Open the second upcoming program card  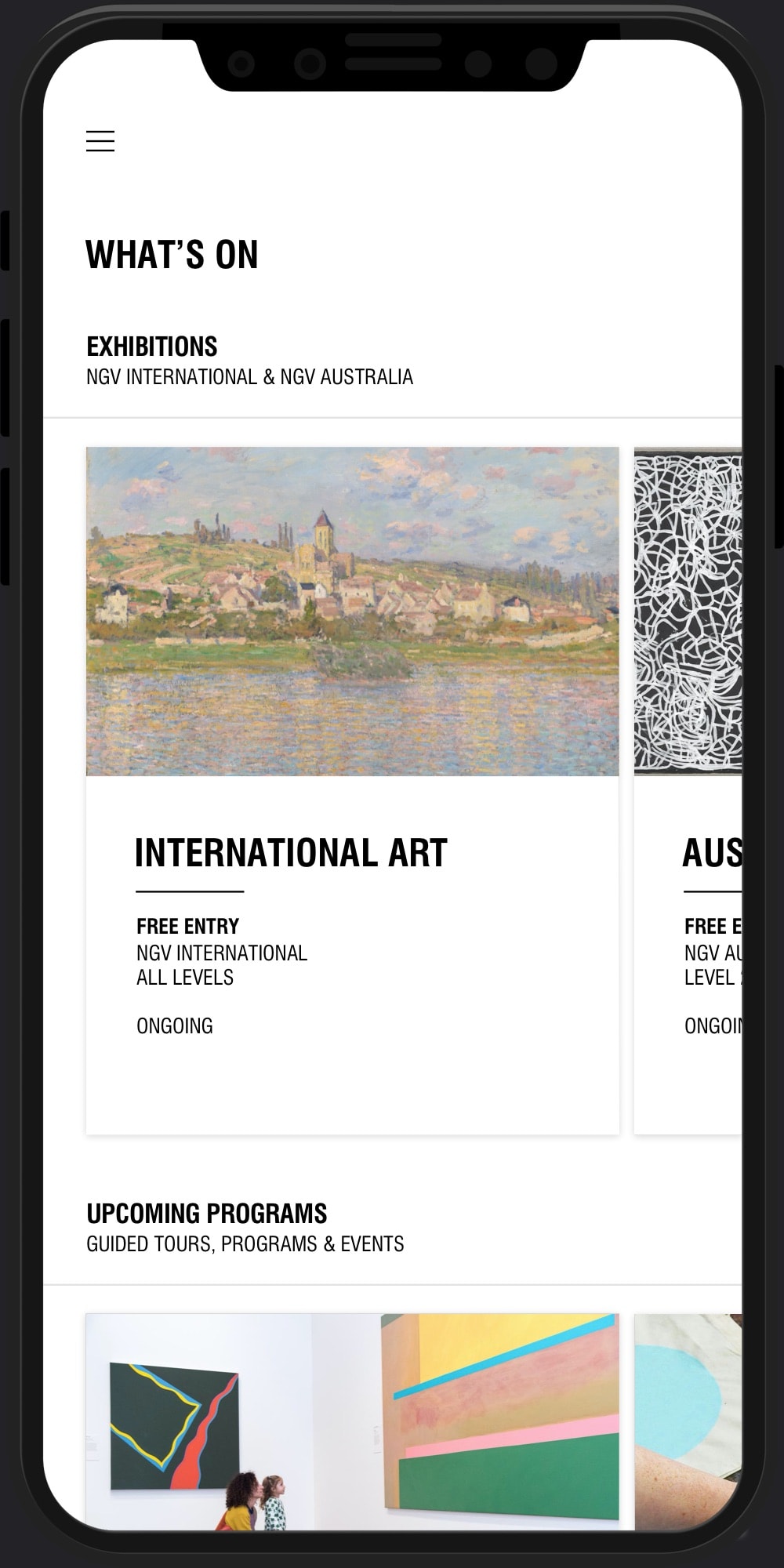click(x=688, y=1421)
